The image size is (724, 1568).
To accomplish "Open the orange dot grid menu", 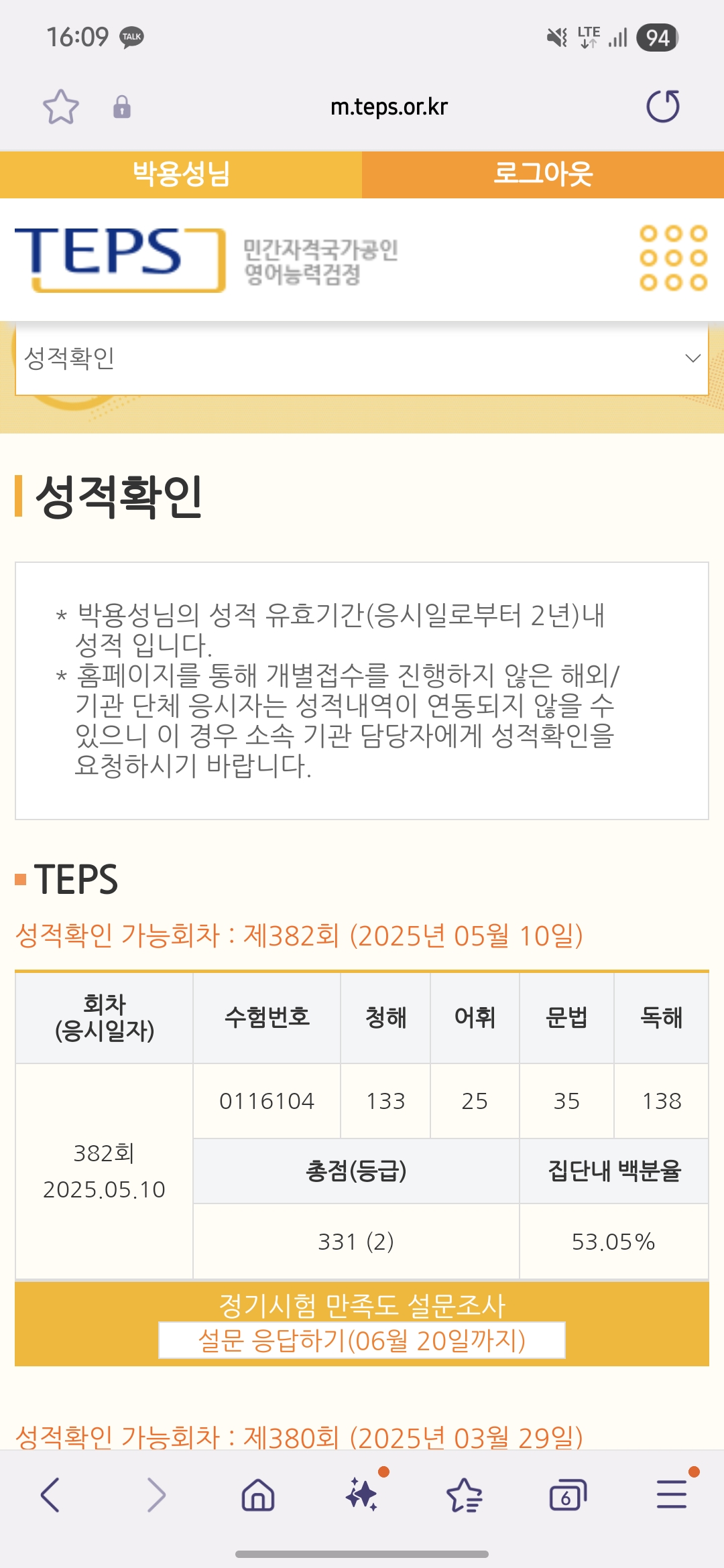I will pyautogui.click(x=673, y=258).
